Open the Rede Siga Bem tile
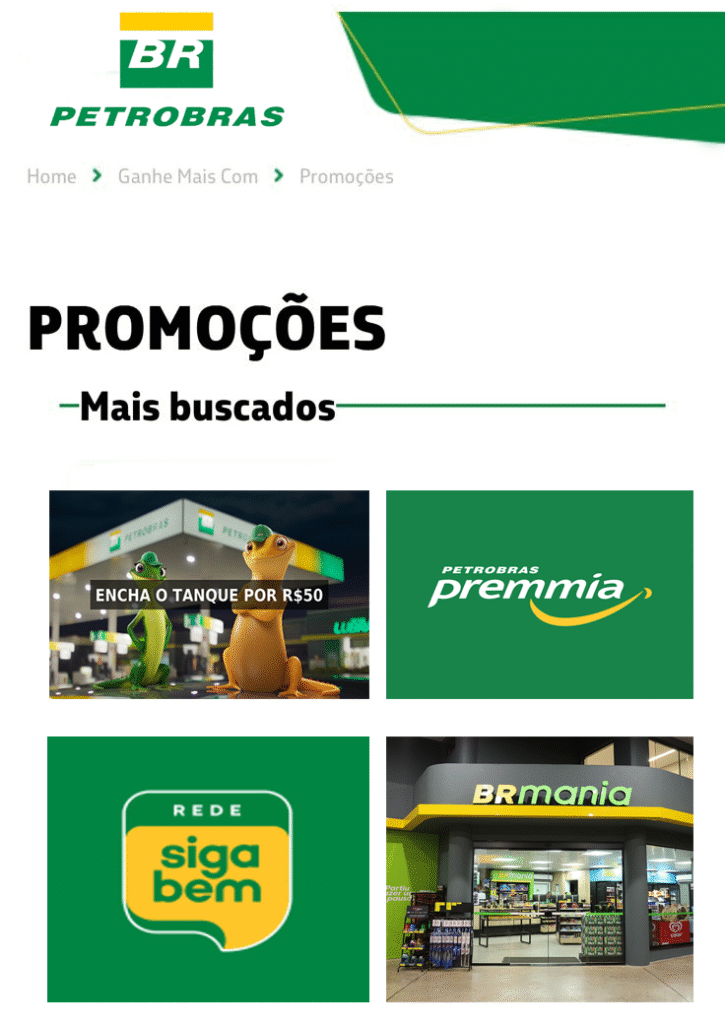The image size is (725, 1024). pyautogui.click(x=208, y=869)
